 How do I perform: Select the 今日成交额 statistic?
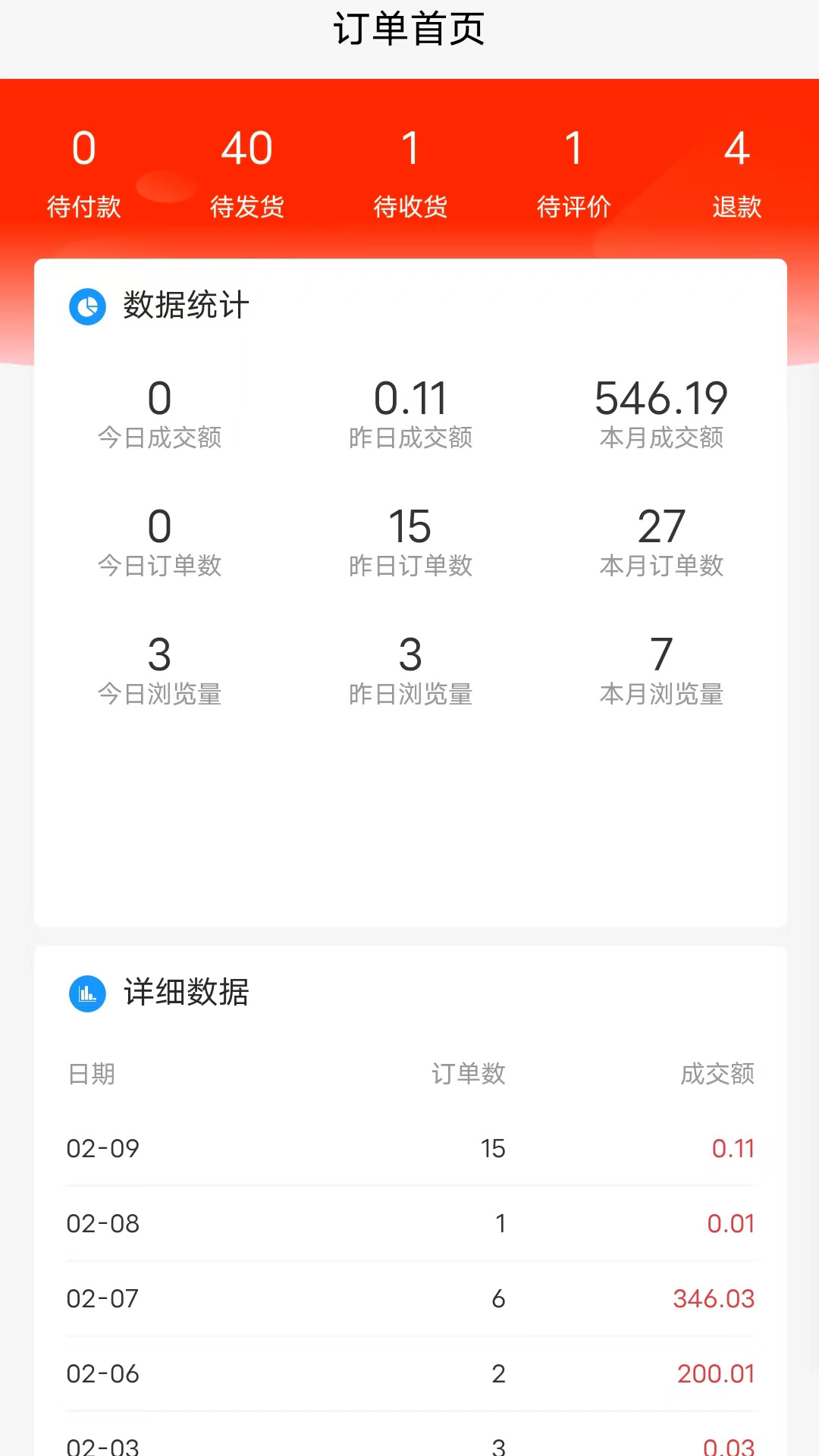pyautogui.click(x=159, y=413)
